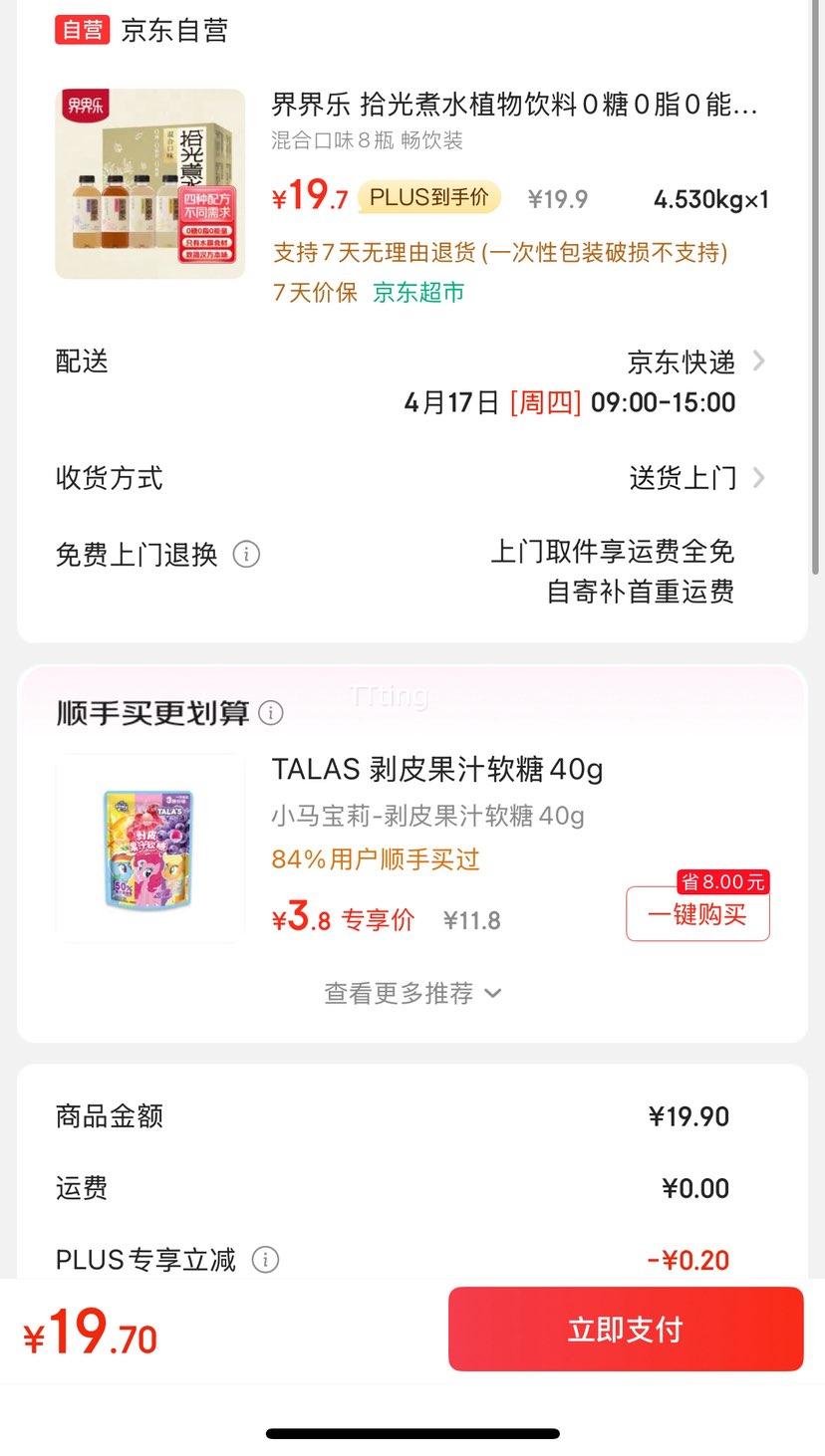Open the 京东超市 link
The height and width of the screenshot is (1456, 825).
coord(416,296)
